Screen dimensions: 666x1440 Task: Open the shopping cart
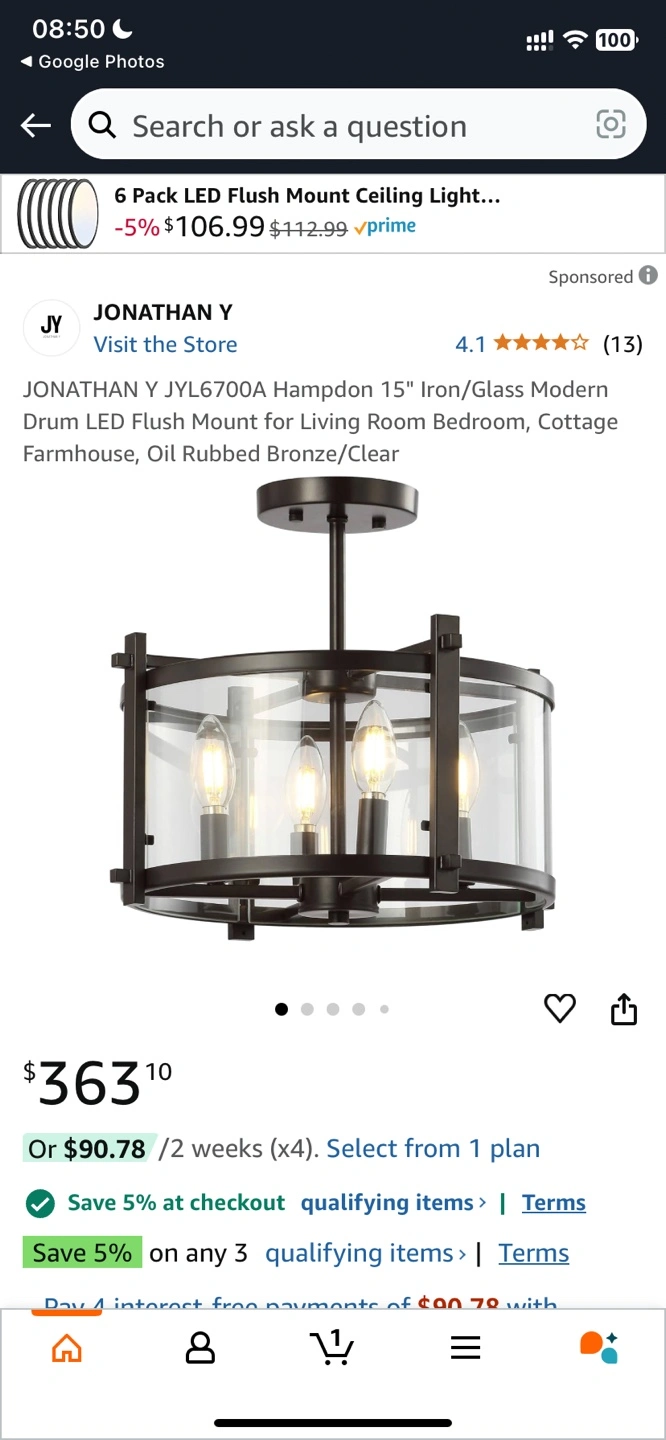tap(332, 1347)
